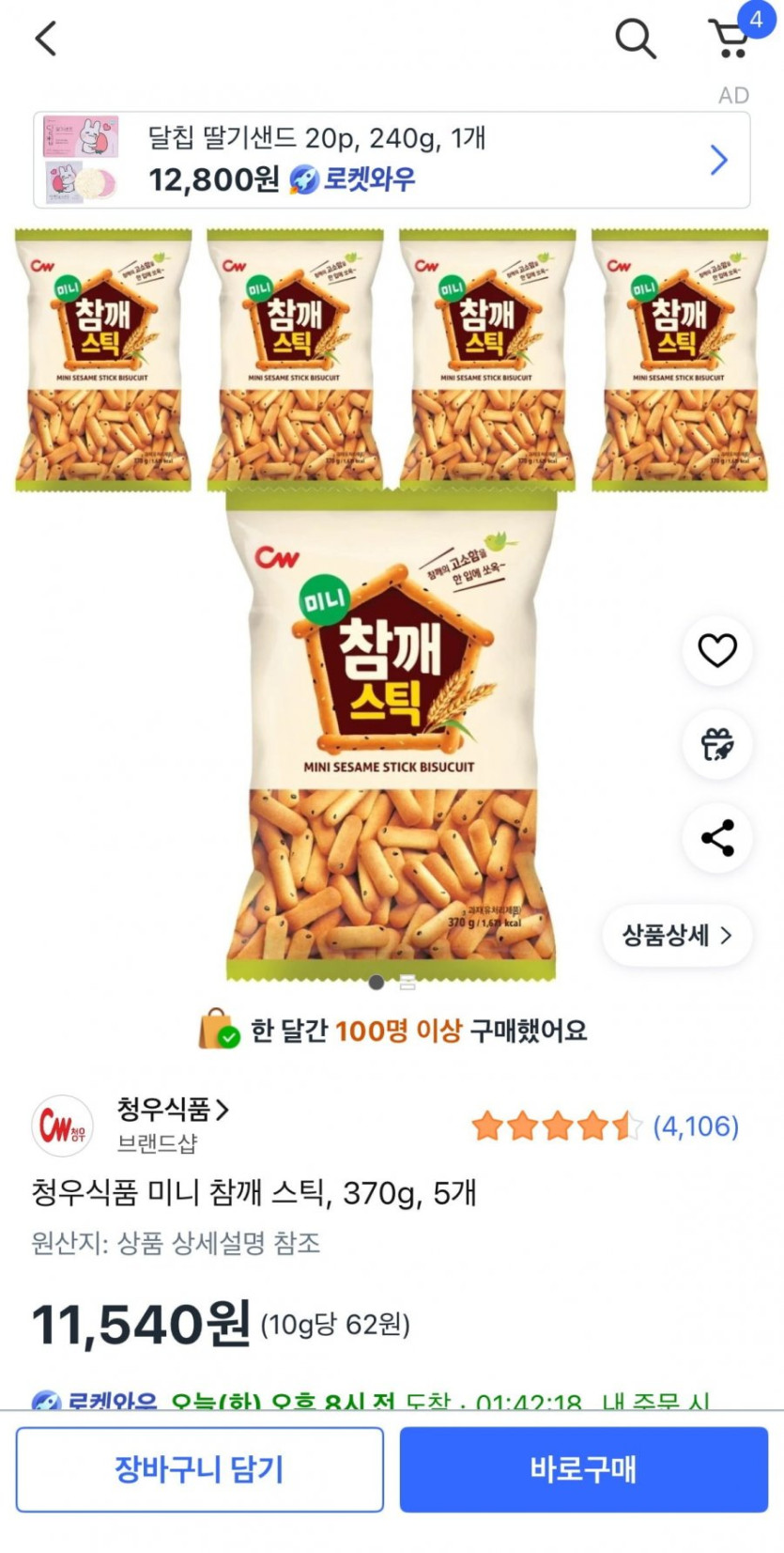Tap the gift icon button
Image resolution: width=784 pixels, height=1553 pixels.
tap(717, 744)
